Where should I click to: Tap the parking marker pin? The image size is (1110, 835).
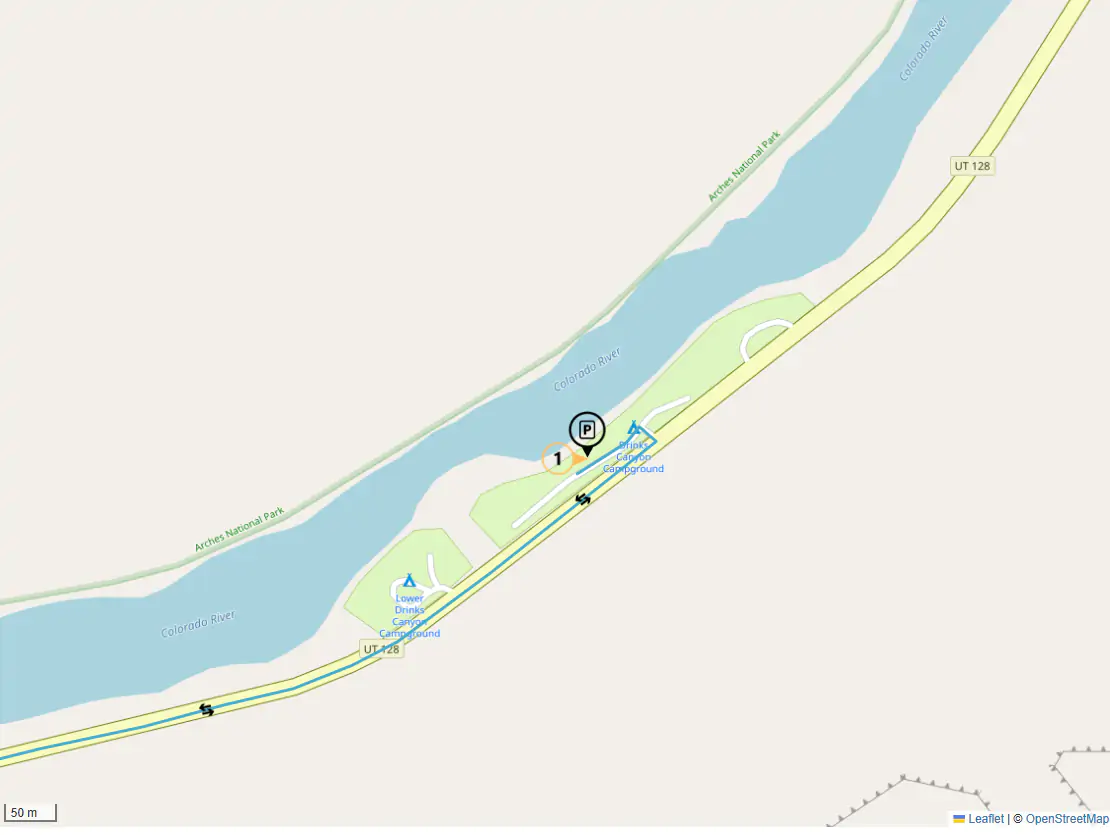tap(588, 431)
